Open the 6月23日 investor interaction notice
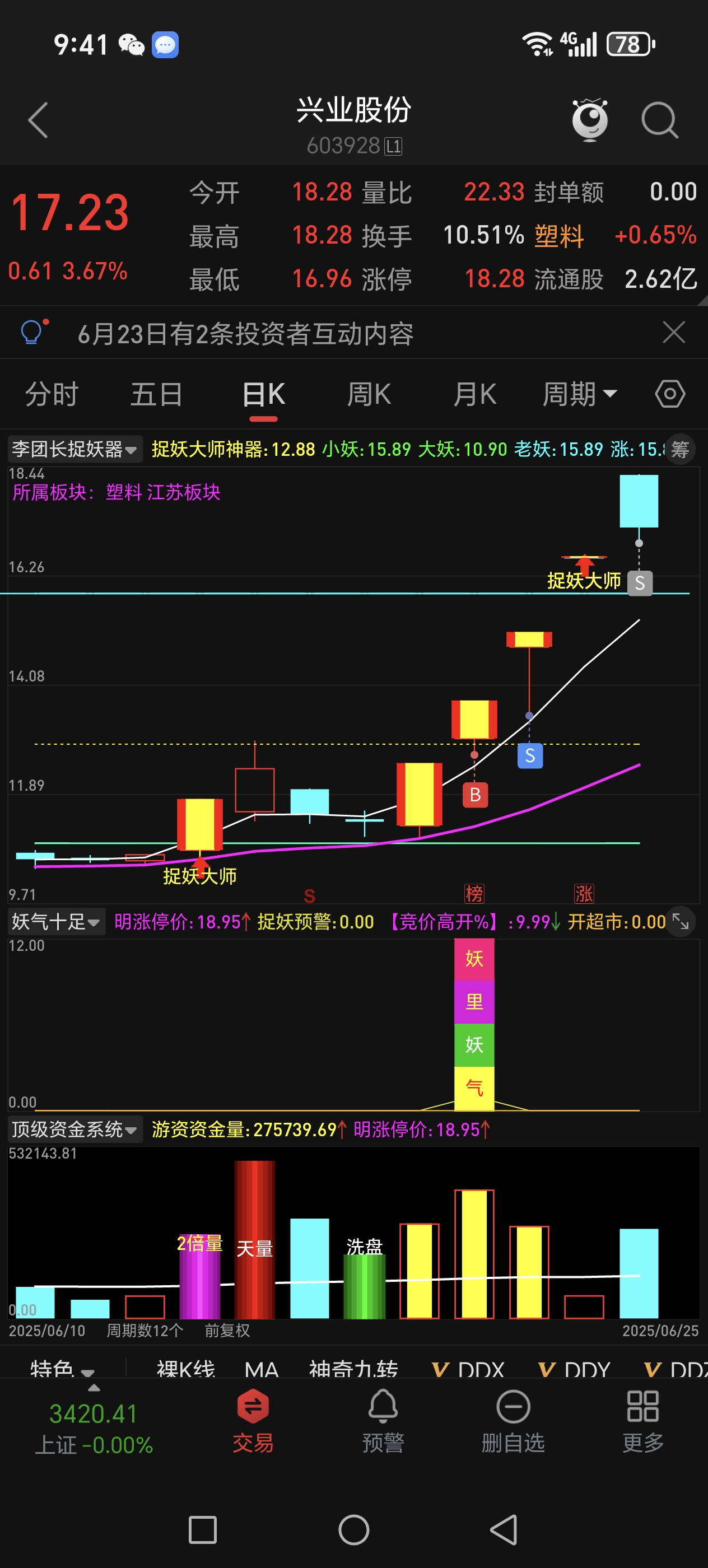Image resolution: width=708 pixels, height=1568 pixels. 245,334
